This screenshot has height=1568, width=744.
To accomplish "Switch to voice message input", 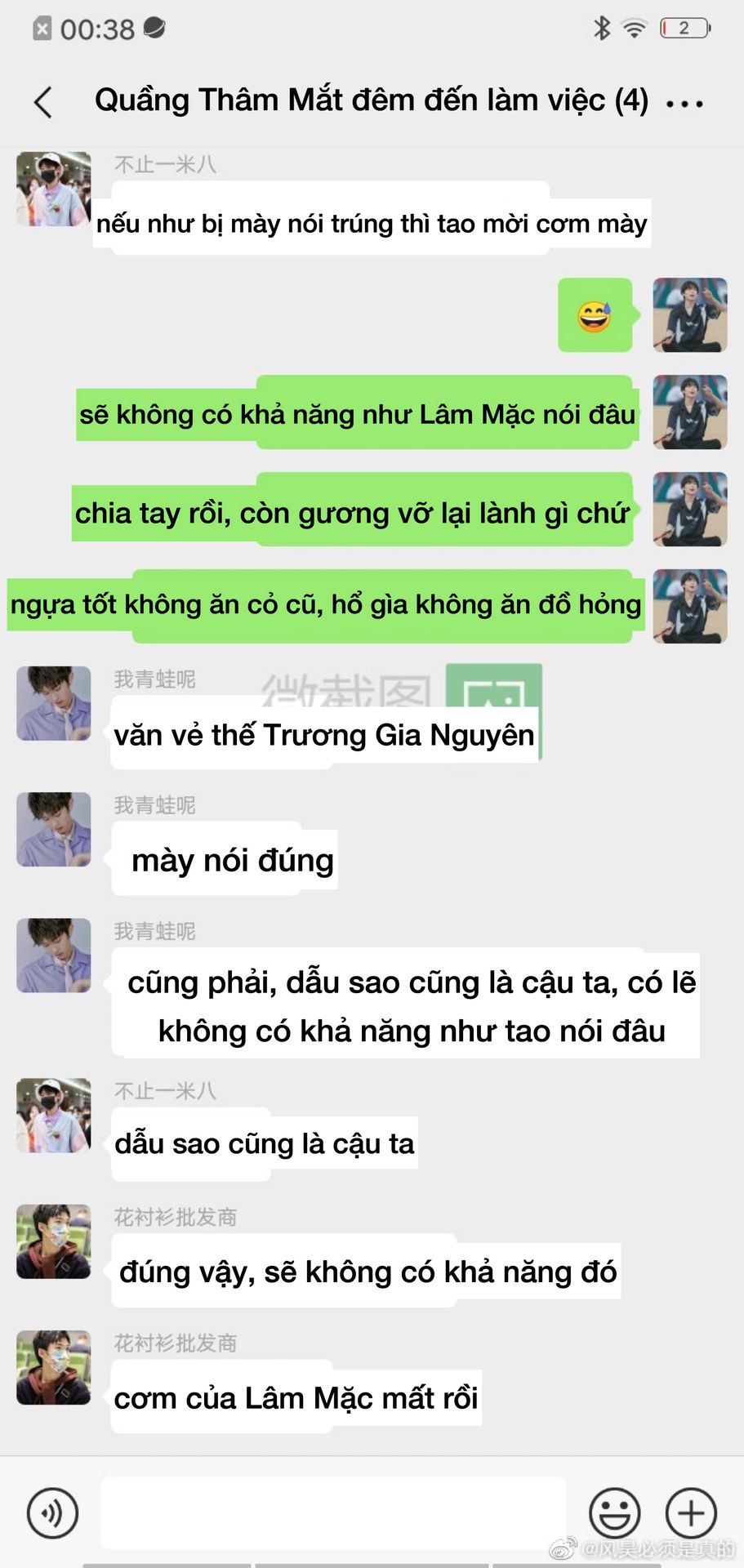I will click(53, 1512).
